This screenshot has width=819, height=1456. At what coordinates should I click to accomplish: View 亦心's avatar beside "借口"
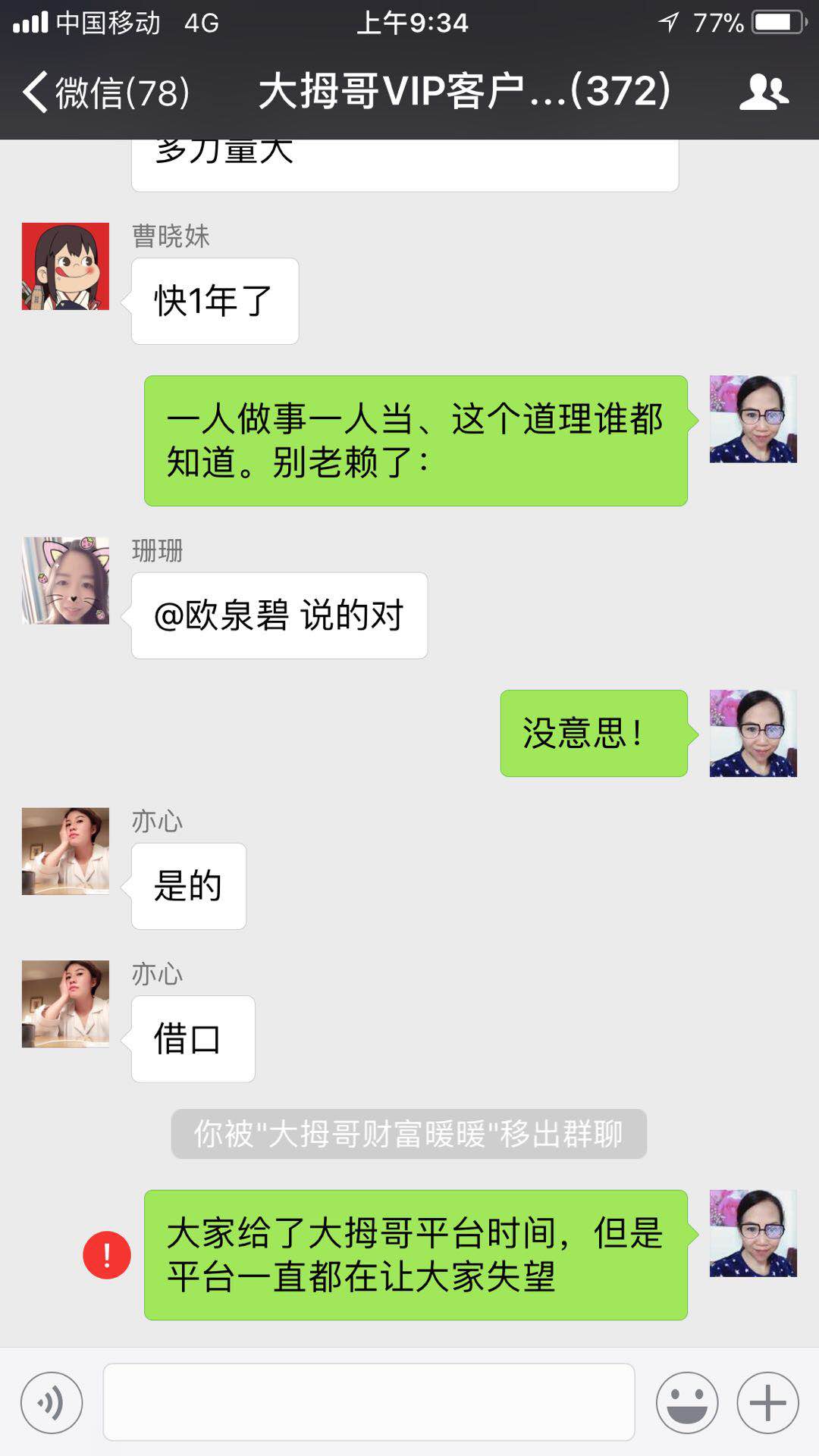tap(65, 1004)
